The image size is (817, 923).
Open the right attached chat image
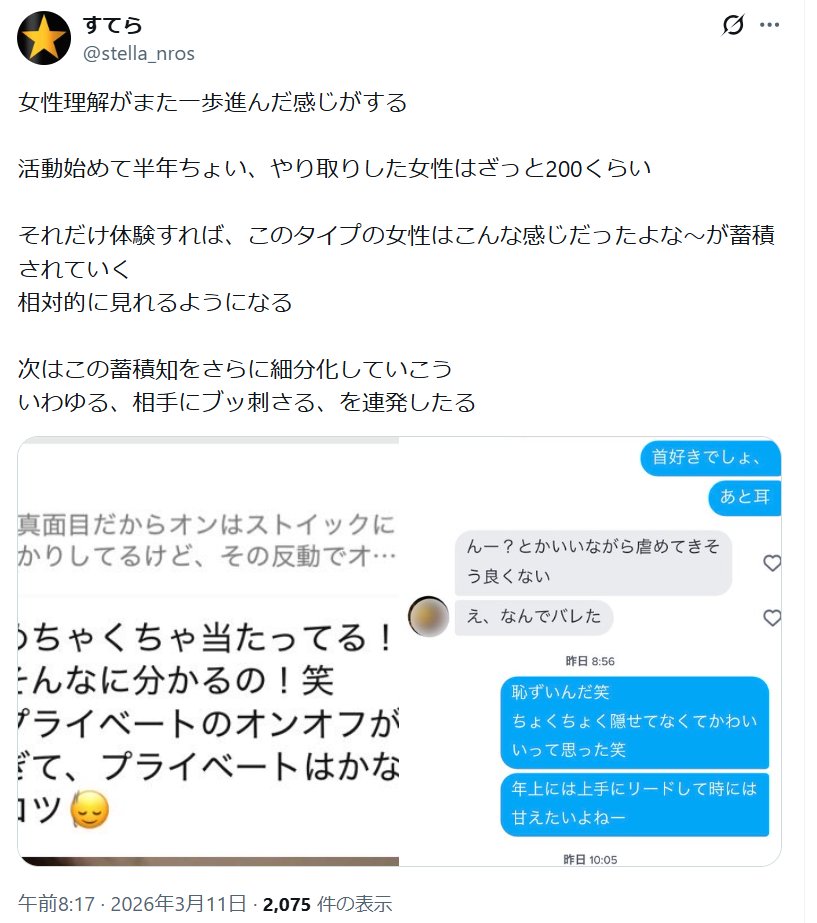tap(590, 651)
